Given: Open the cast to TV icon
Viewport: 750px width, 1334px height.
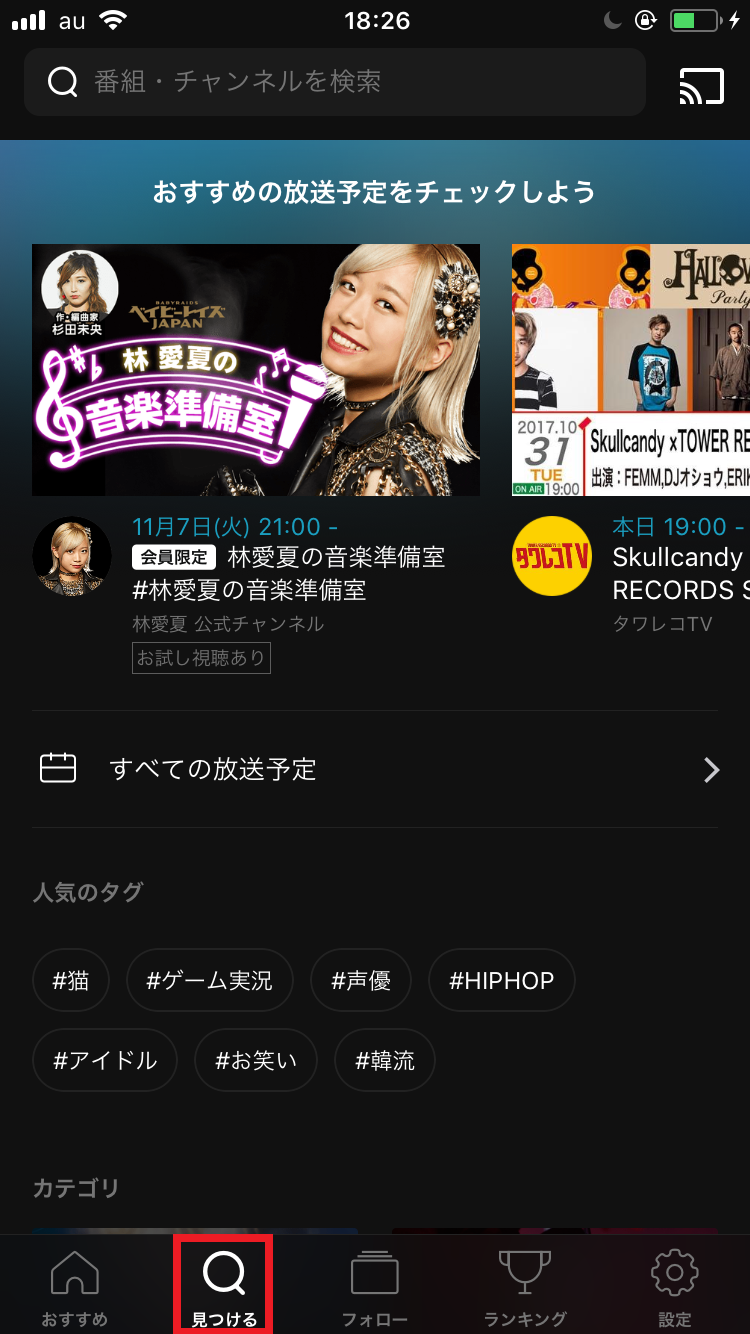Looking at the screenshot, I should 701,86.
